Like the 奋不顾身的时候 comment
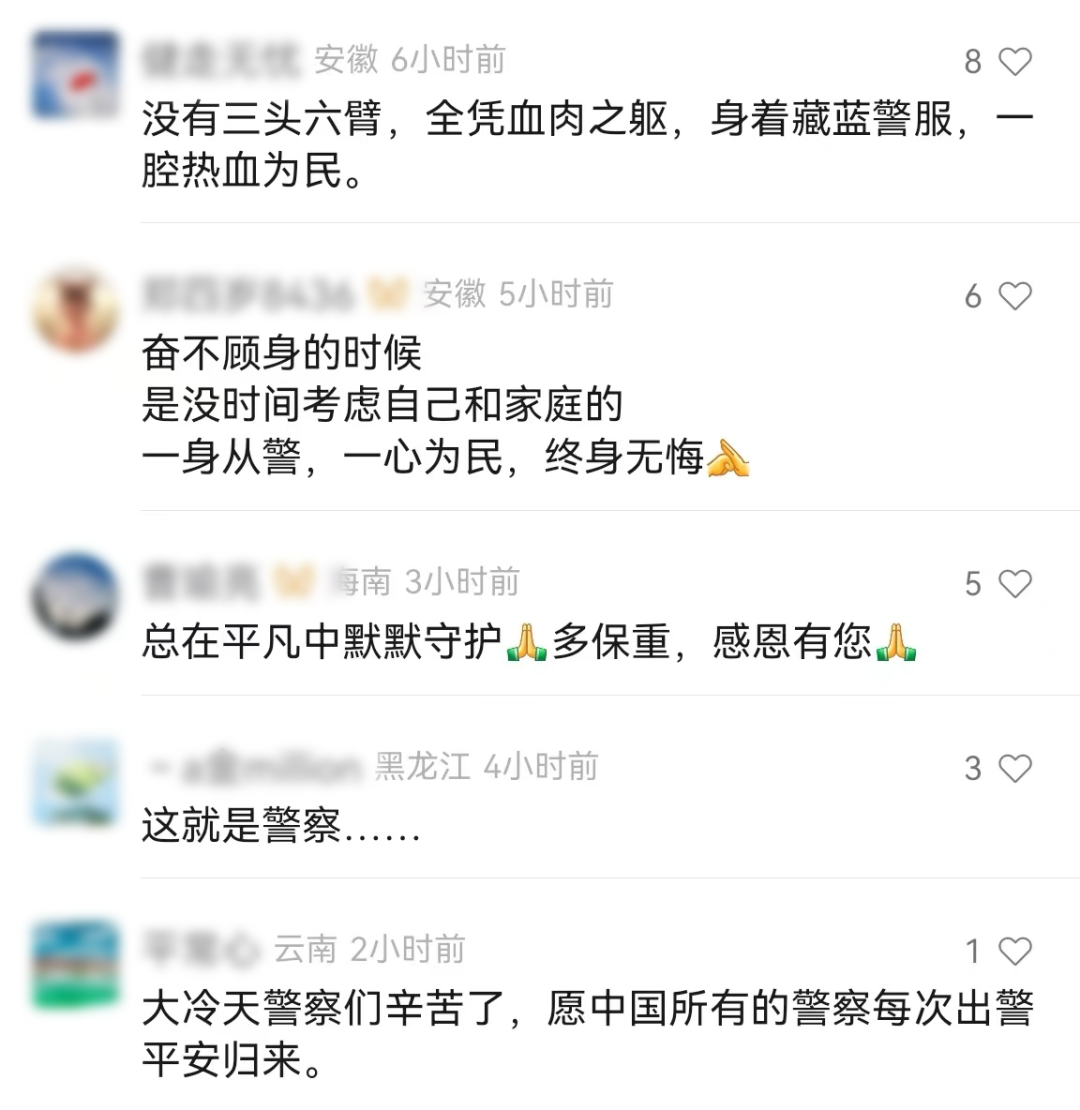Screen dimensions: 1080x1110 click(x=1015, y=296)
